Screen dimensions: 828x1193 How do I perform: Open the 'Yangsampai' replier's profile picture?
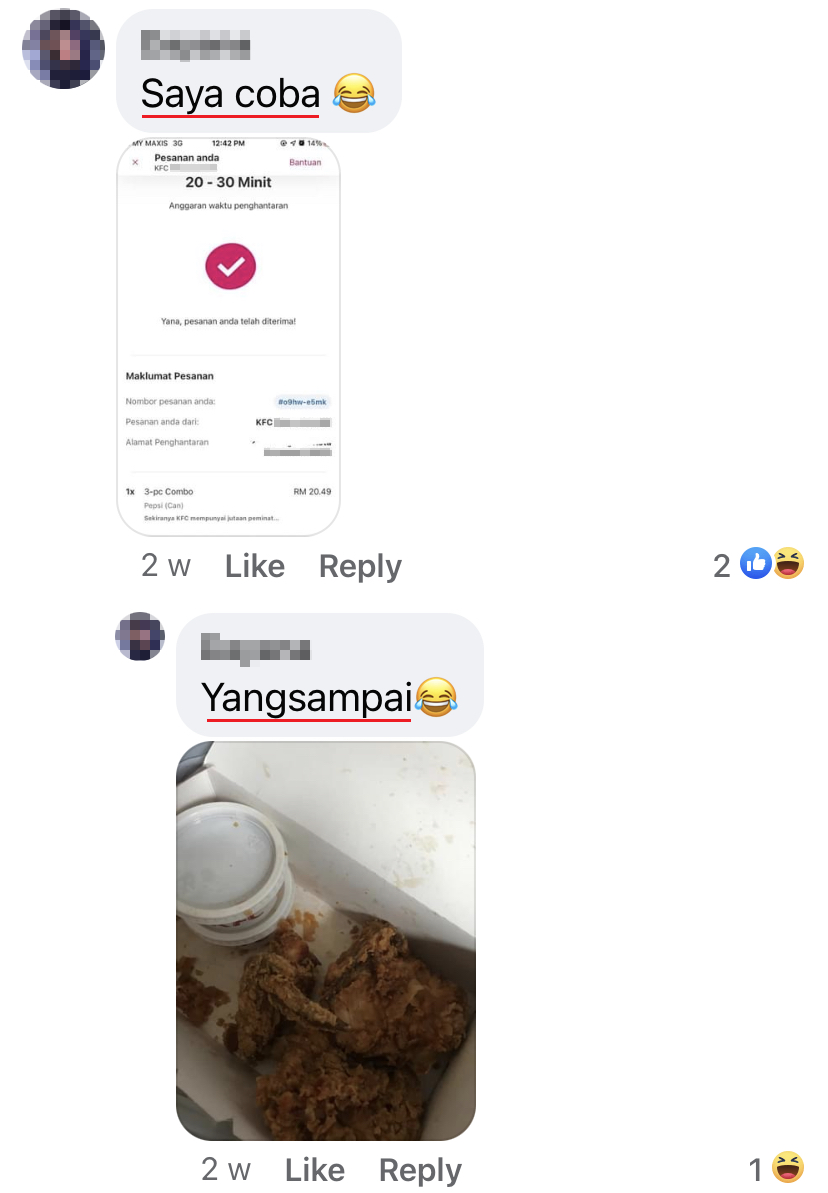coord(140,636)
